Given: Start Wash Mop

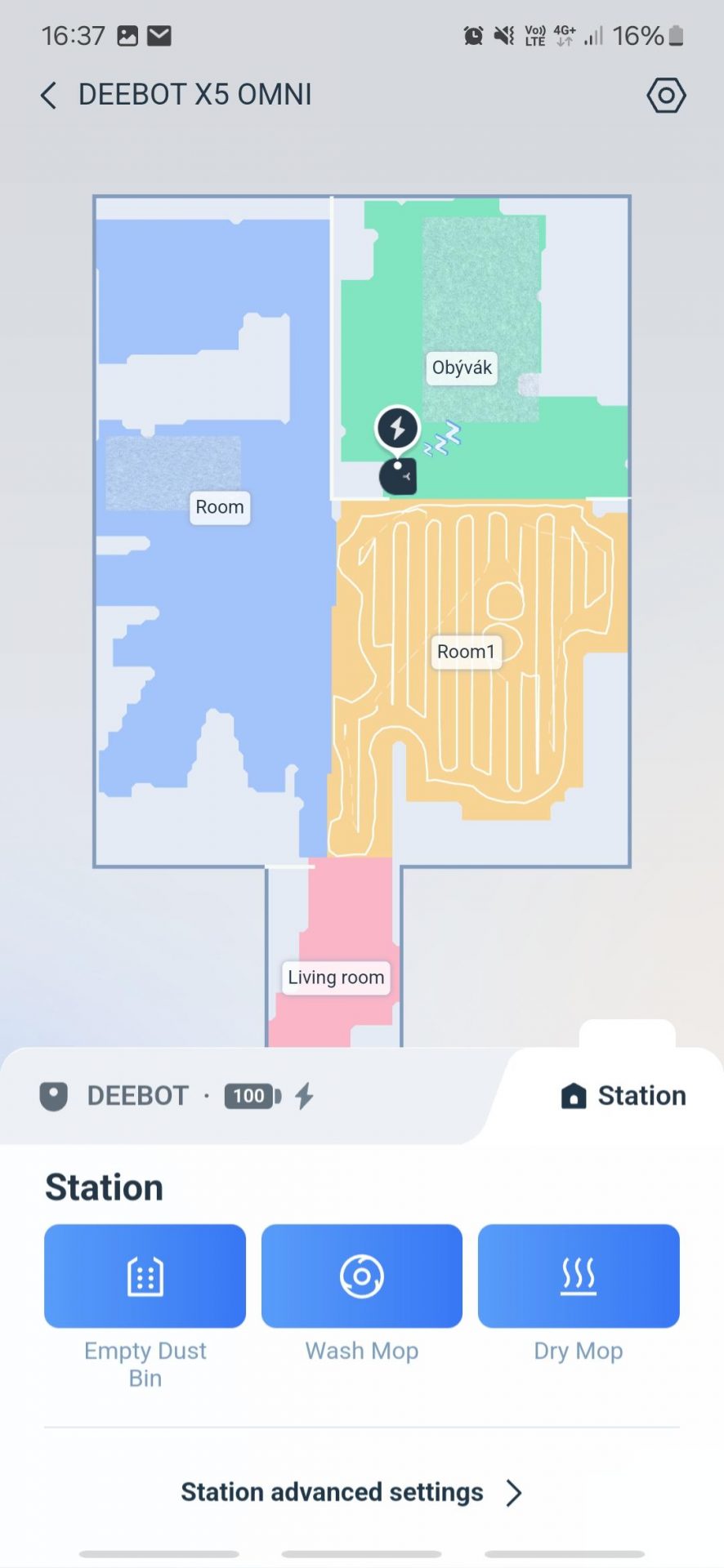Looking at the screenshot, I should 361,1275.
